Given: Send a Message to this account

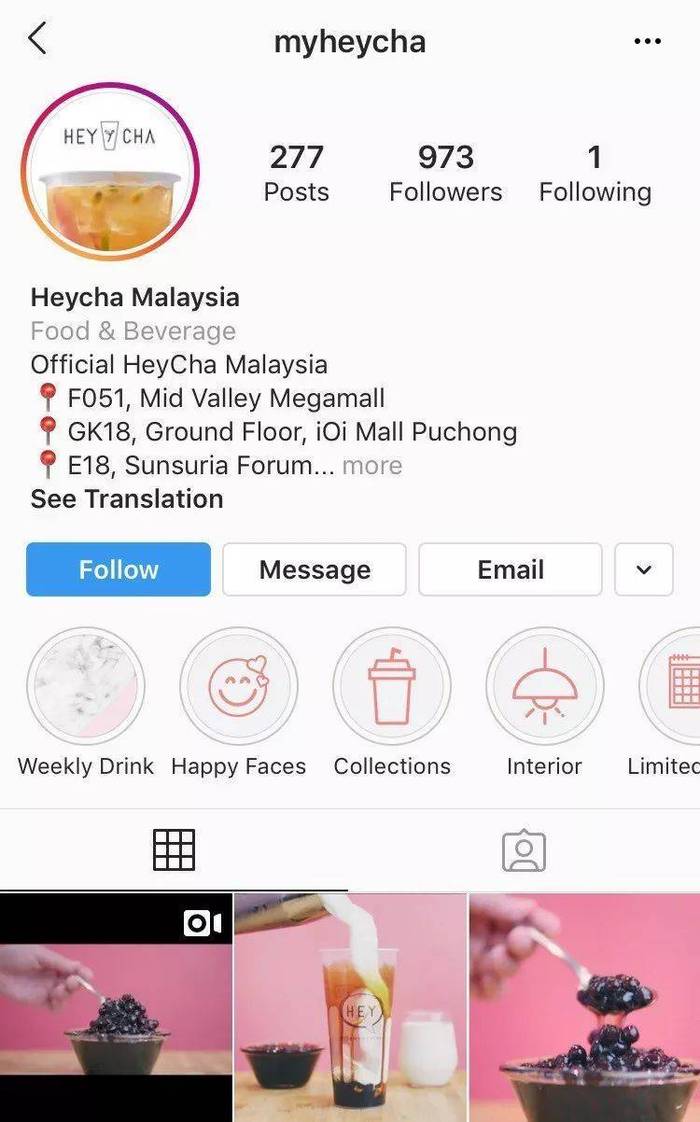Looking at the screenshot, I should [x=314, y=570].
